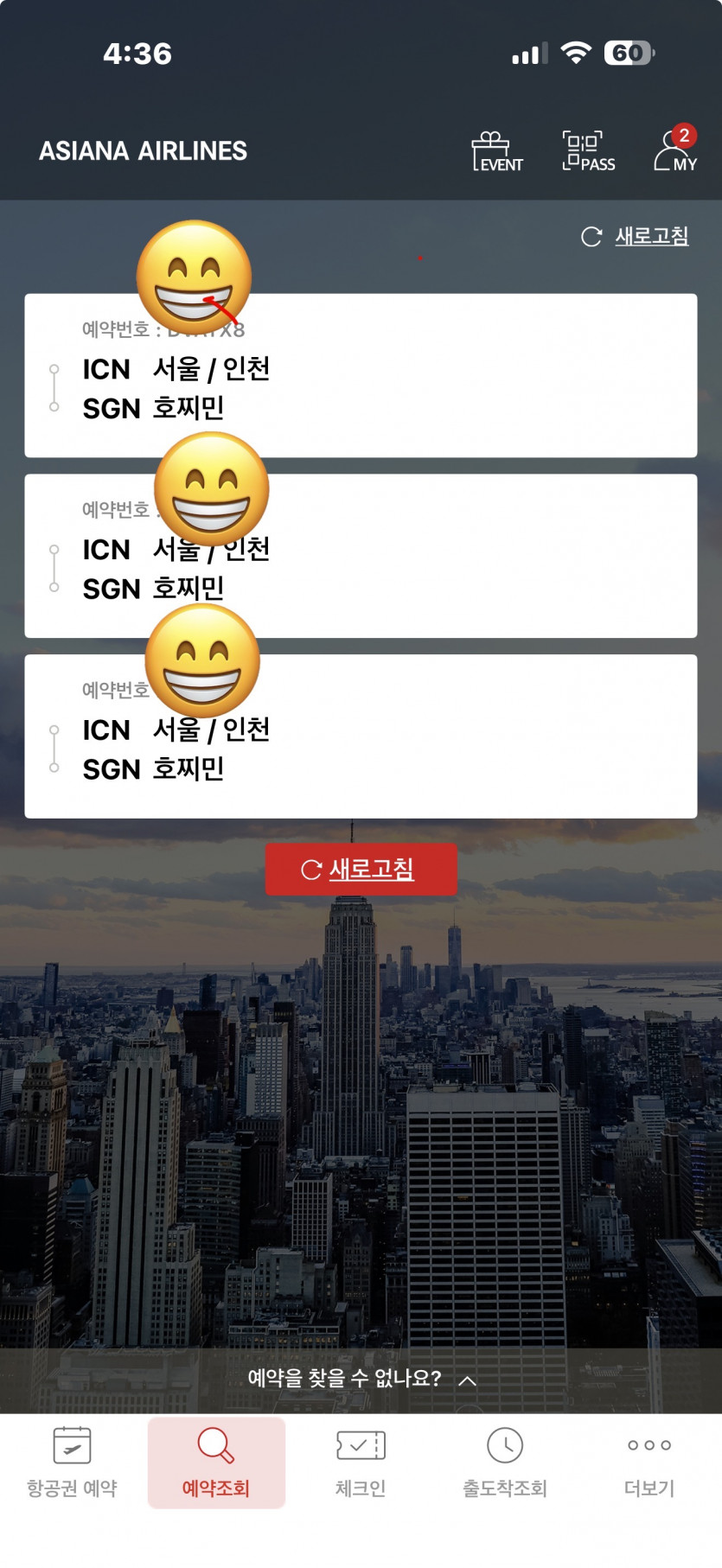Tap the white underlined 새로고침 refresh link
This screenshot has width=722, height=1568.
(x=636, y=236)
